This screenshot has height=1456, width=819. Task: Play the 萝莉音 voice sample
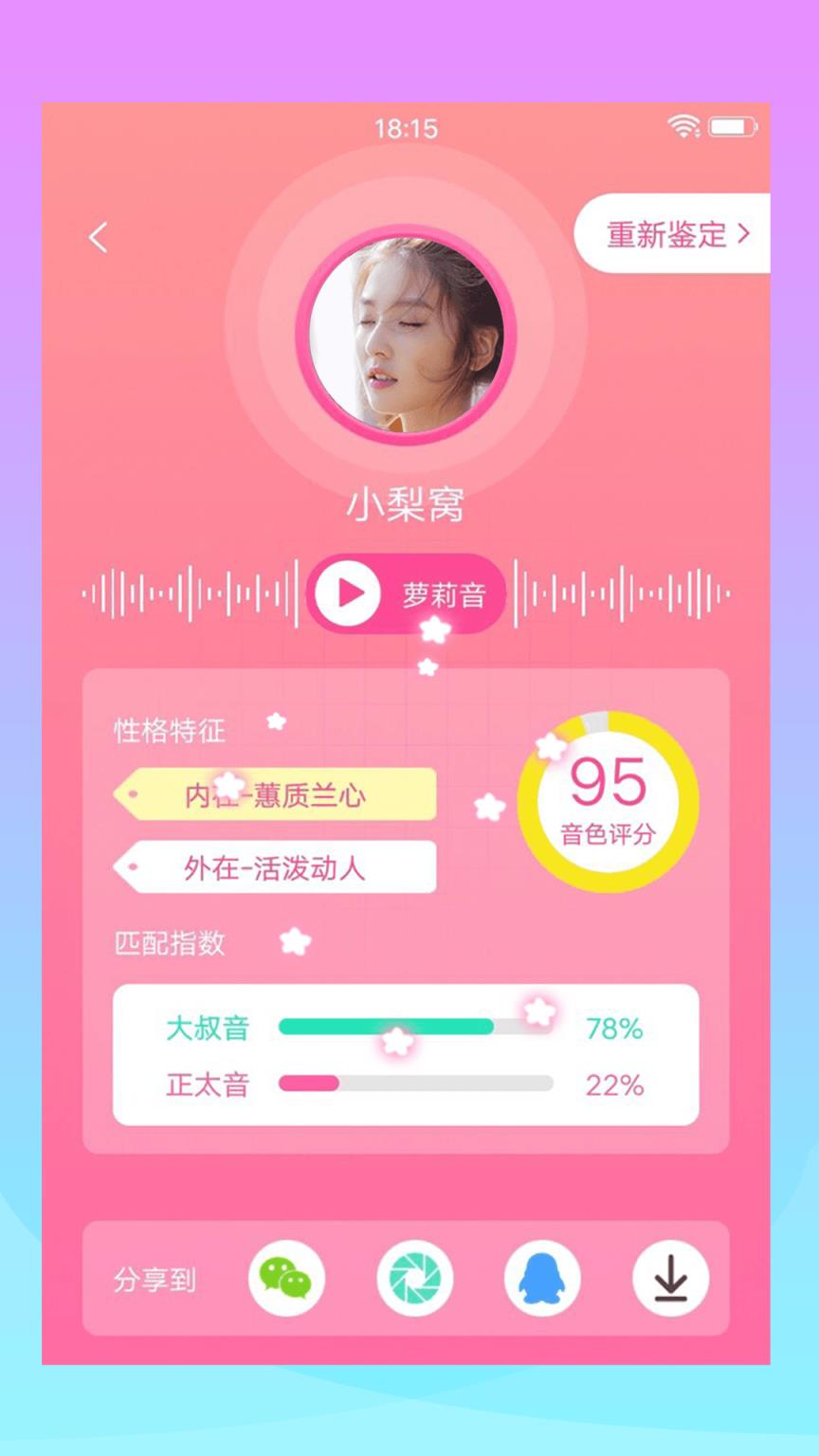349,595
